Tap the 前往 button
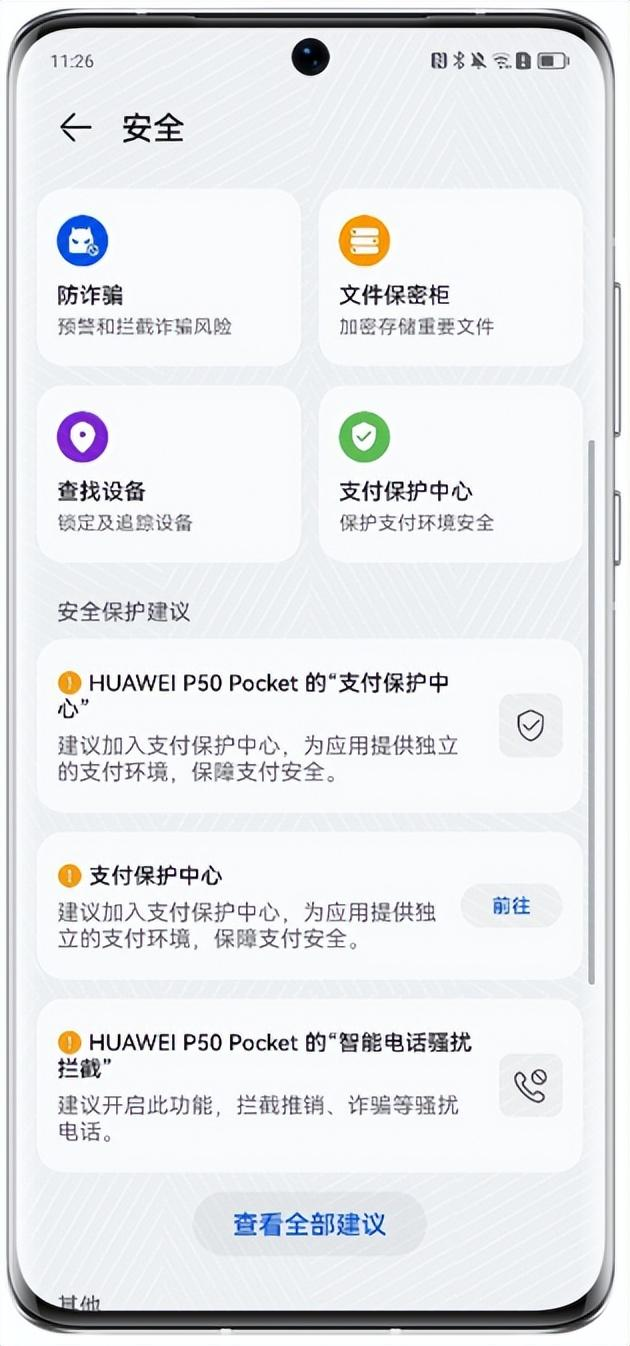This screenshot has width=630, height=1346. [x=511, y=906]
